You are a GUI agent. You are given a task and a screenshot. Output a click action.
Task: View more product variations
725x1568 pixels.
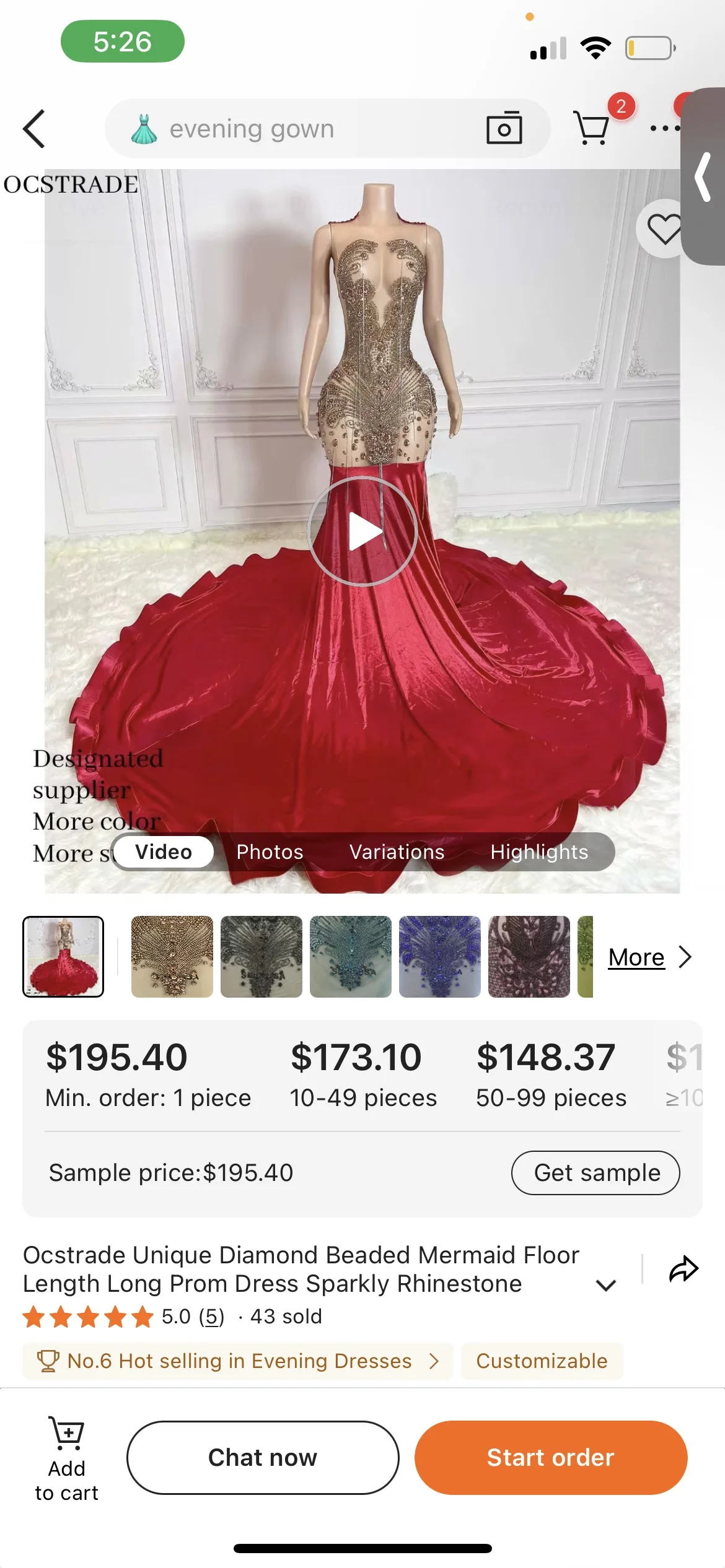pyautogui.click(x=649, y=957)
